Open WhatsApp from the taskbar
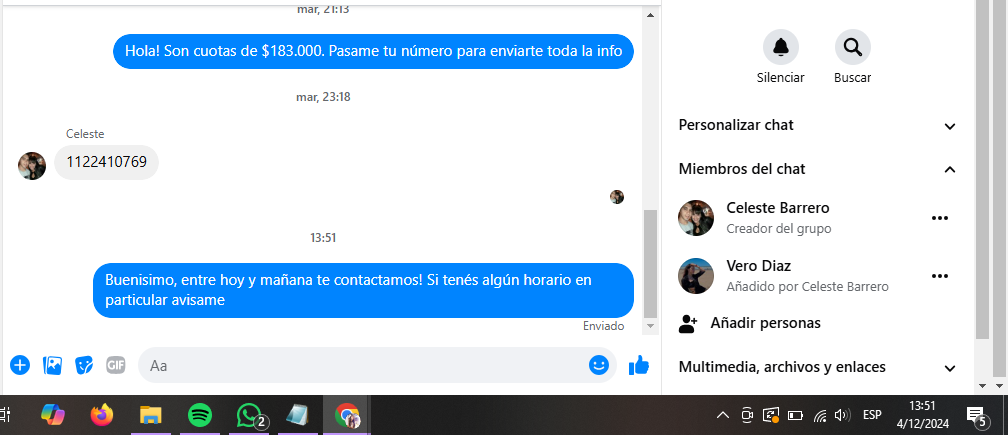1008x435 pixels. point(248,415)
